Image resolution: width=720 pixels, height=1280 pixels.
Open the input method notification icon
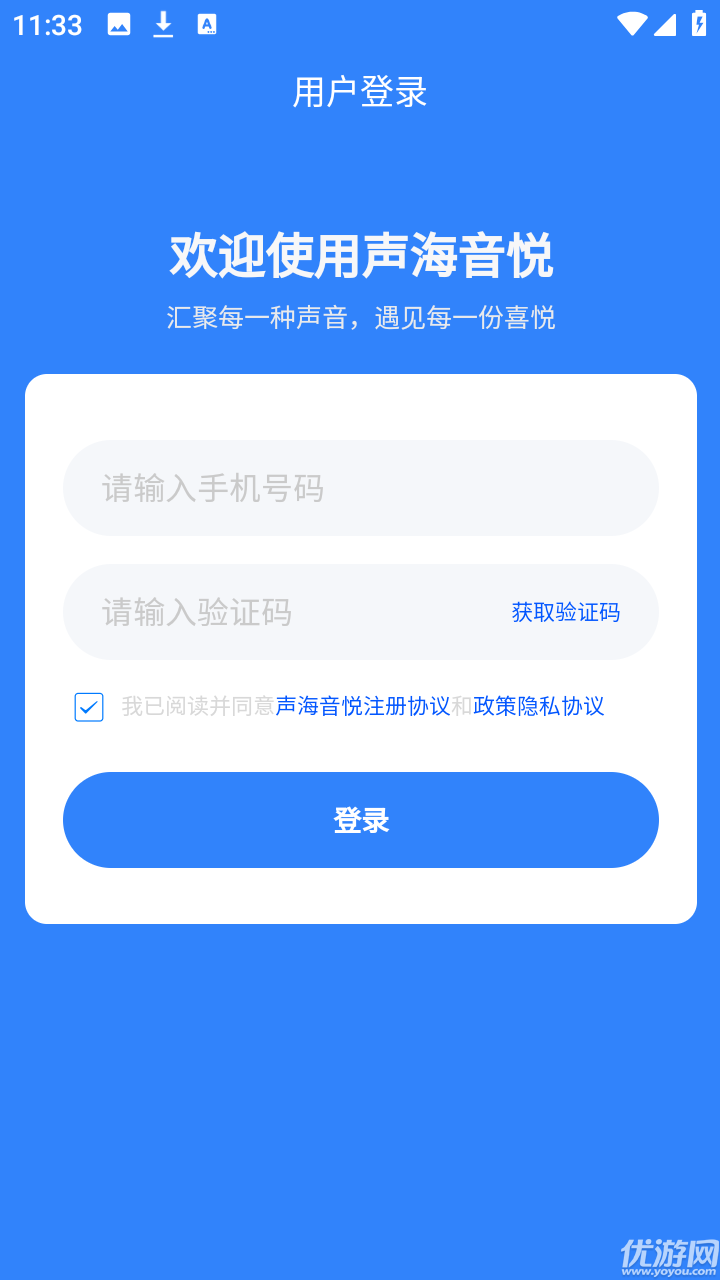tap(208, 24)
